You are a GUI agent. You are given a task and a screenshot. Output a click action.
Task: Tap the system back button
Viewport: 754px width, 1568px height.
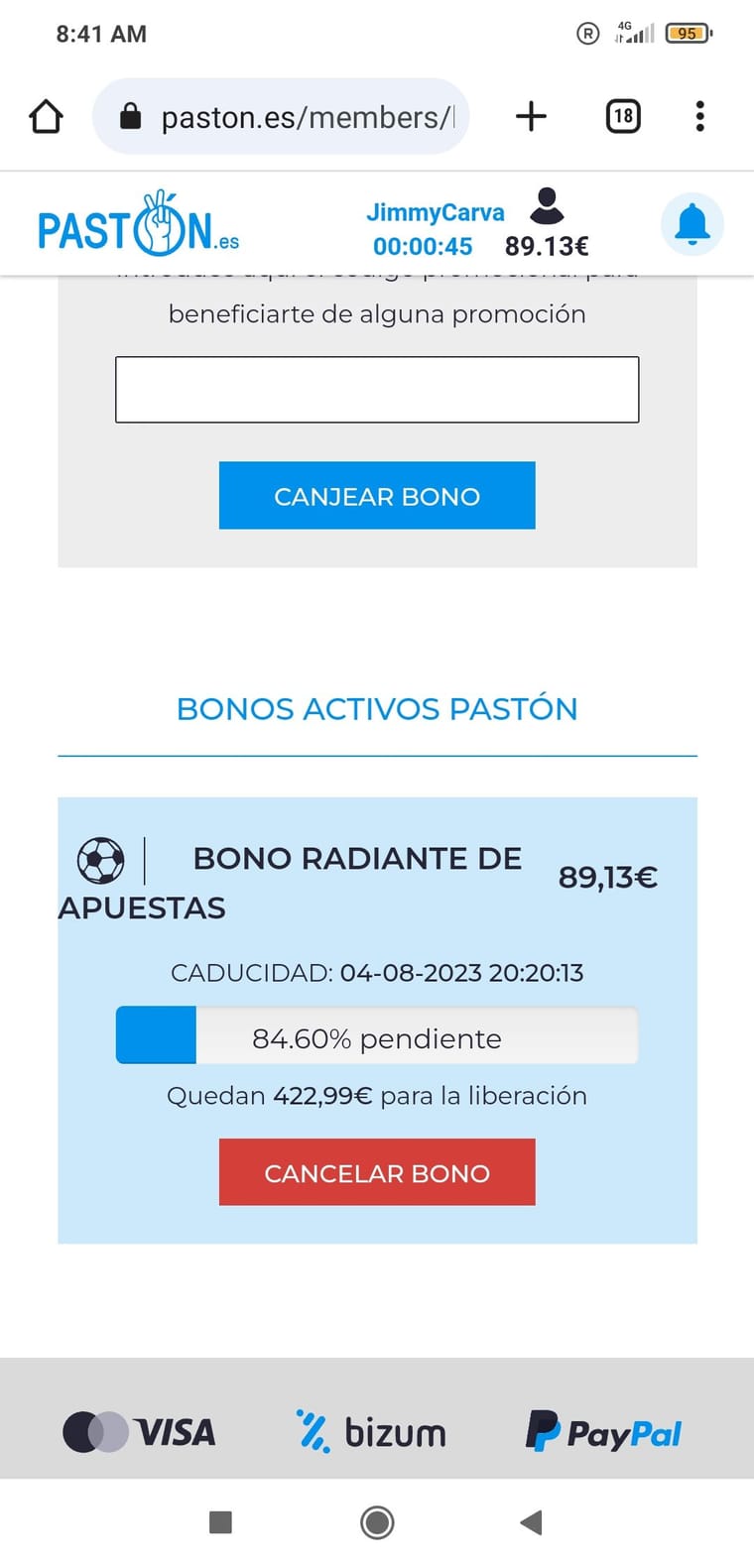(x=532, y=1521)
